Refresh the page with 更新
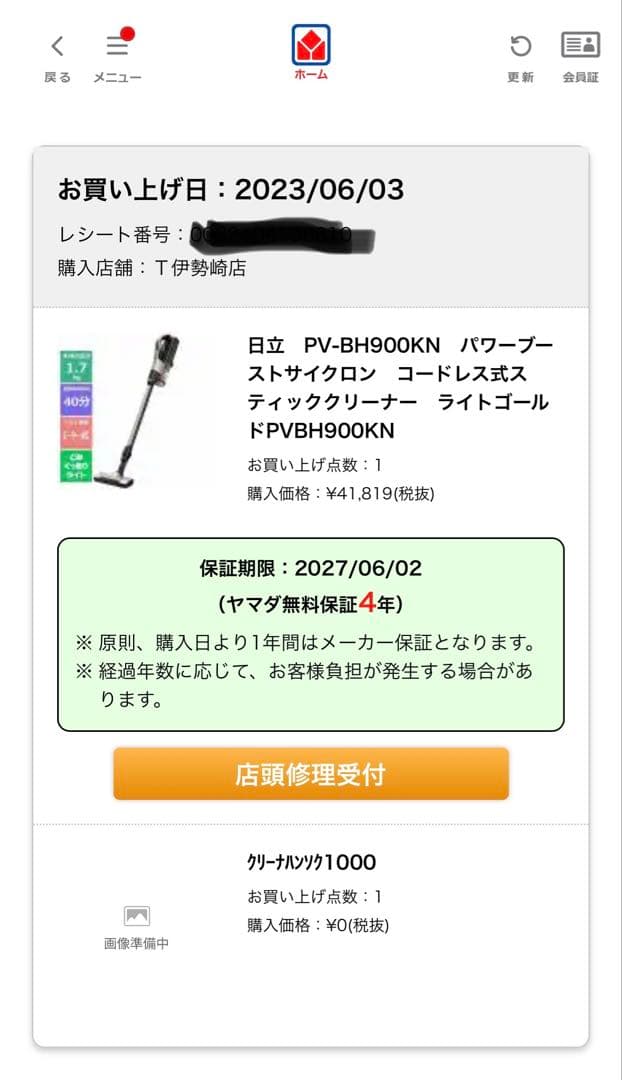Screen dimensions: 622x1080 520,55
